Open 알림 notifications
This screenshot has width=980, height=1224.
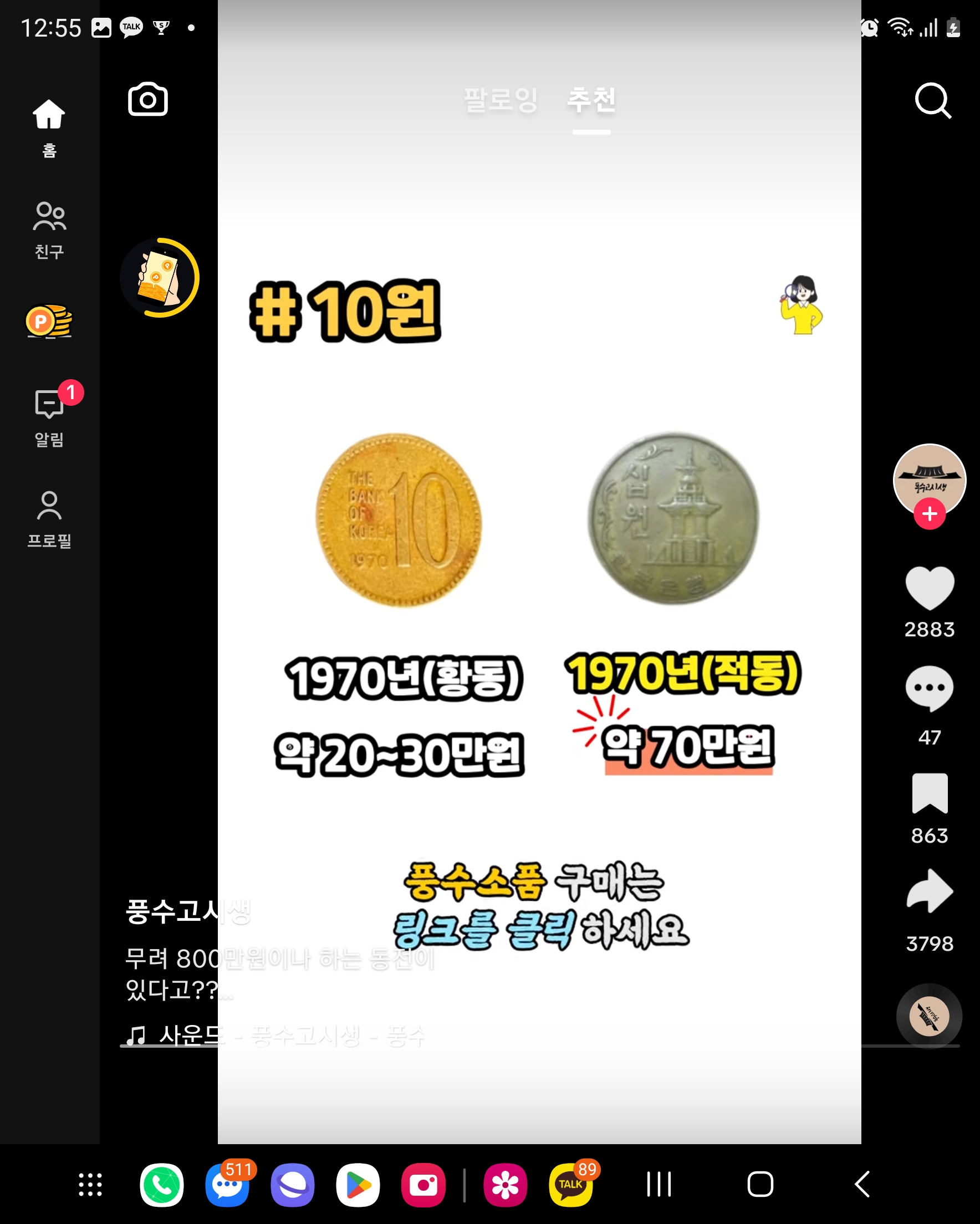tap(49, 417)
